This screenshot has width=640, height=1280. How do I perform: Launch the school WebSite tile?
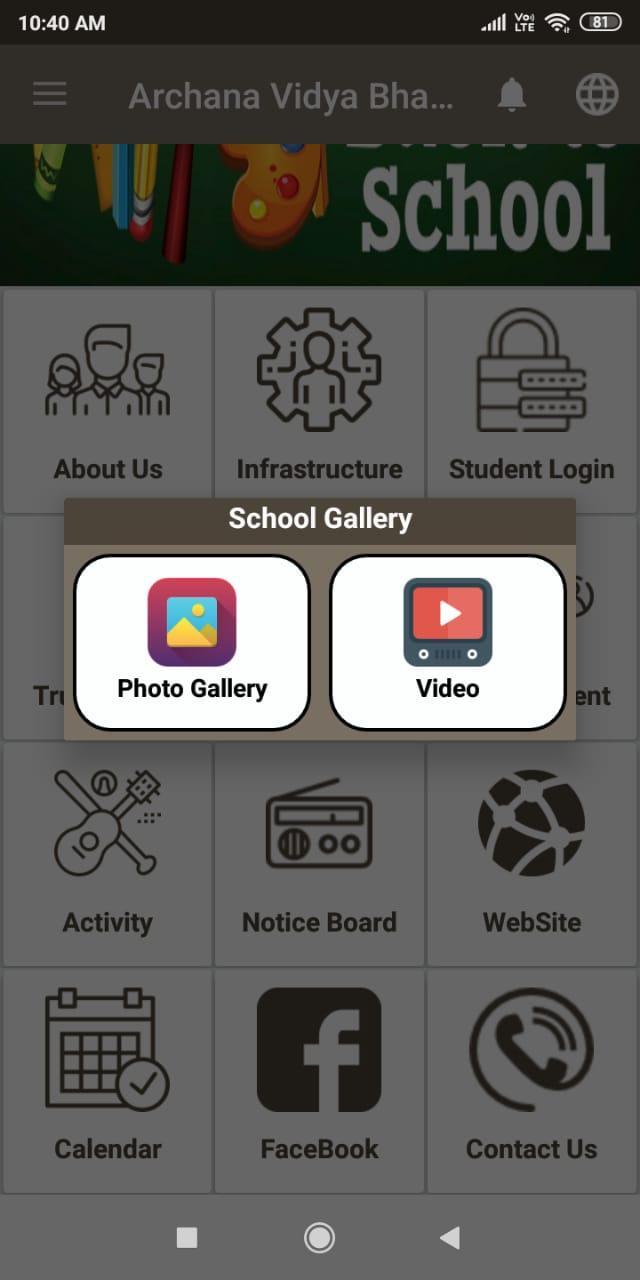pyautogui.click(x=531, y=855)
